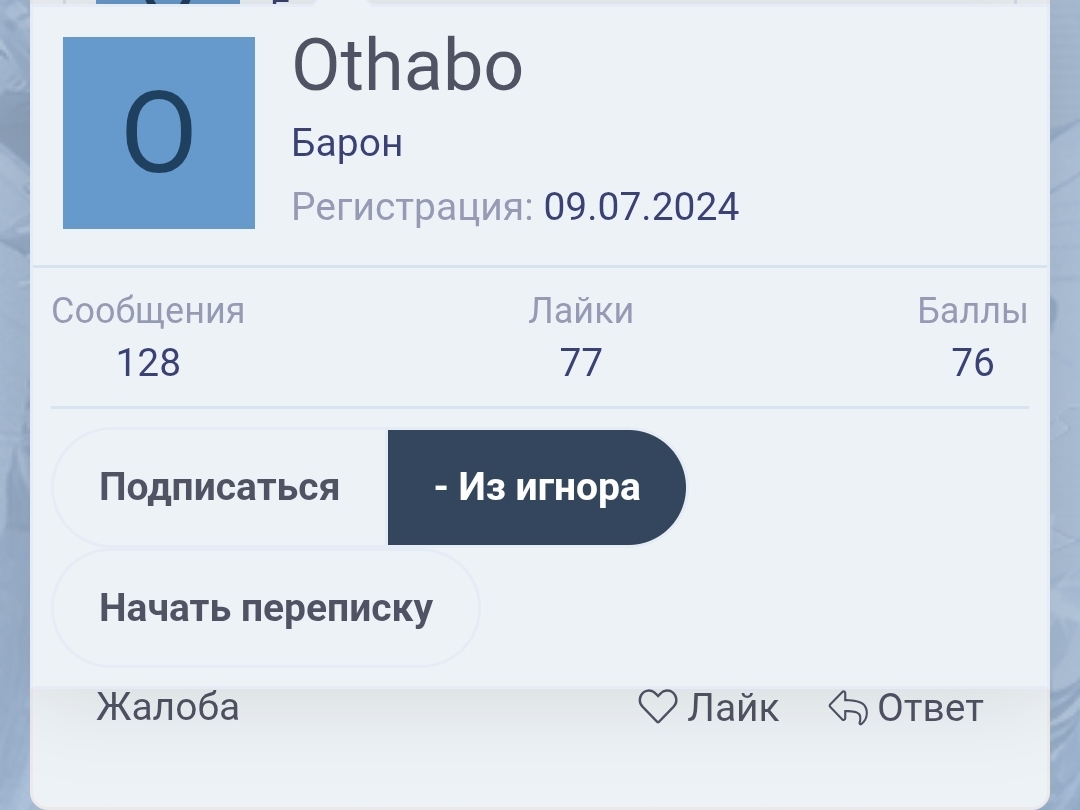The width and height of the screenshot is (1080, 810).
Task: Like the post with Лайк
Action: click(709, 708)
